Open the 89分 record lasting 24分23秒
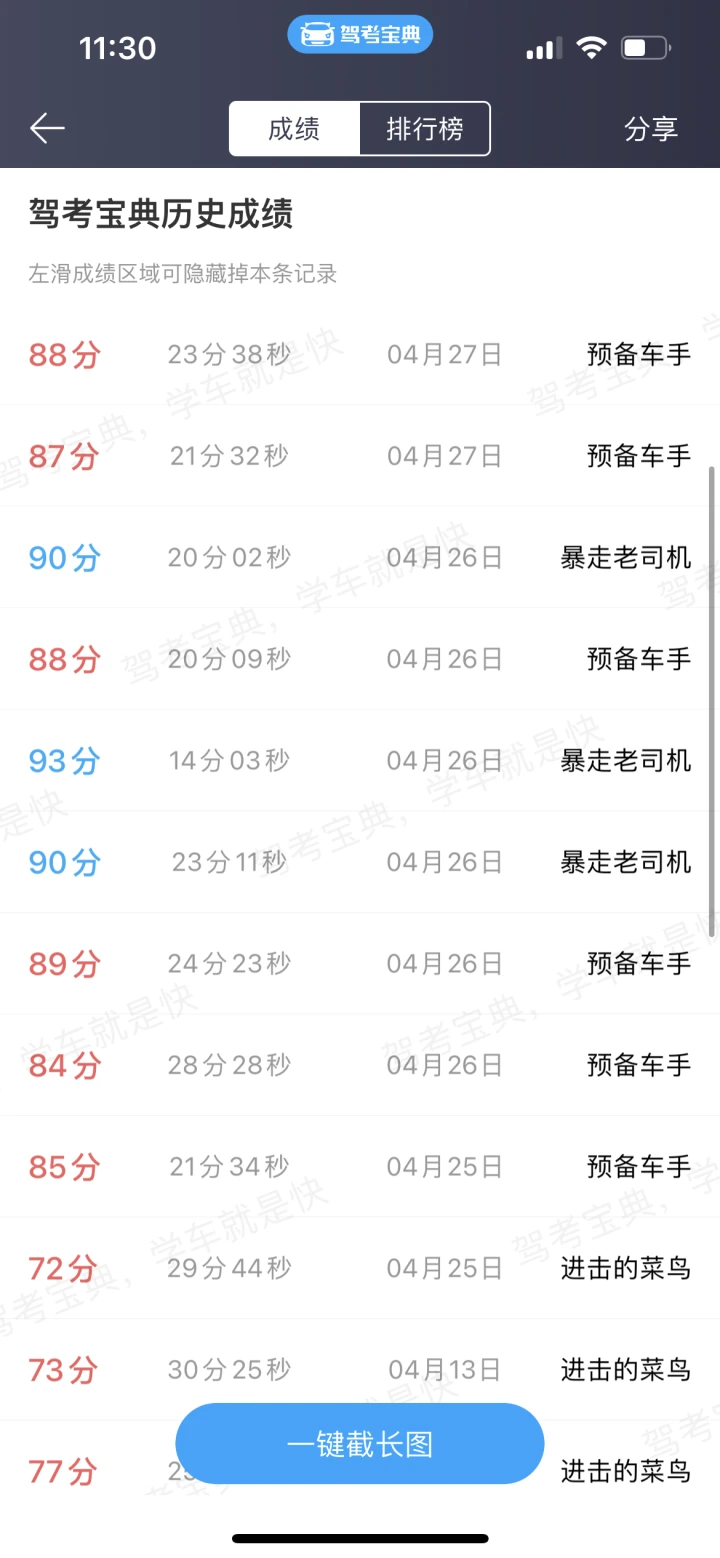720x1558 pixels. (x=360, y=964)
